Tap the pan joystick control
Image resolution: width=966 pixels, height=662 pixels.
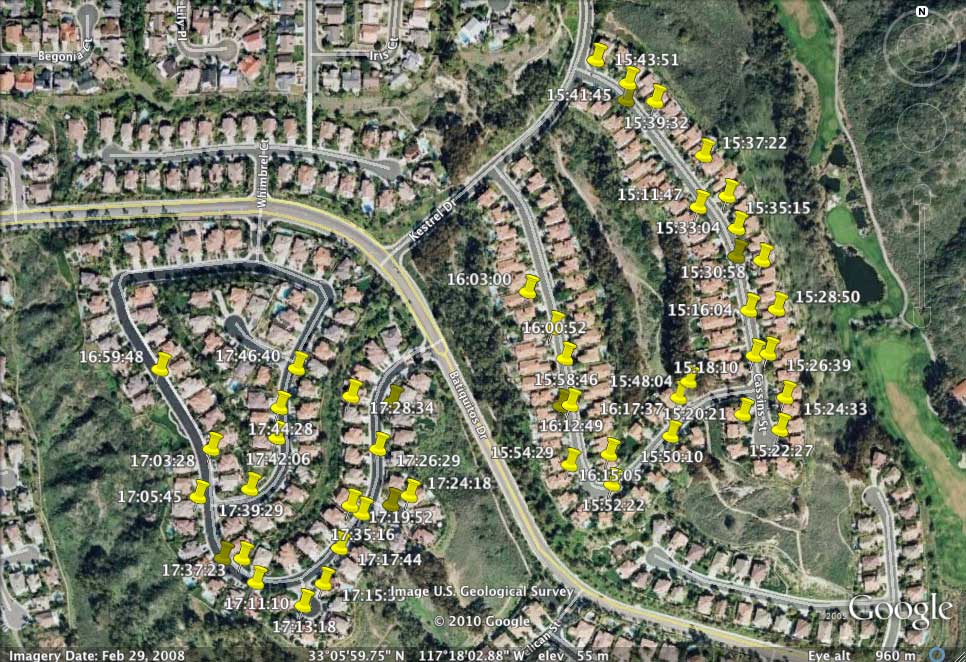(921, 126)
